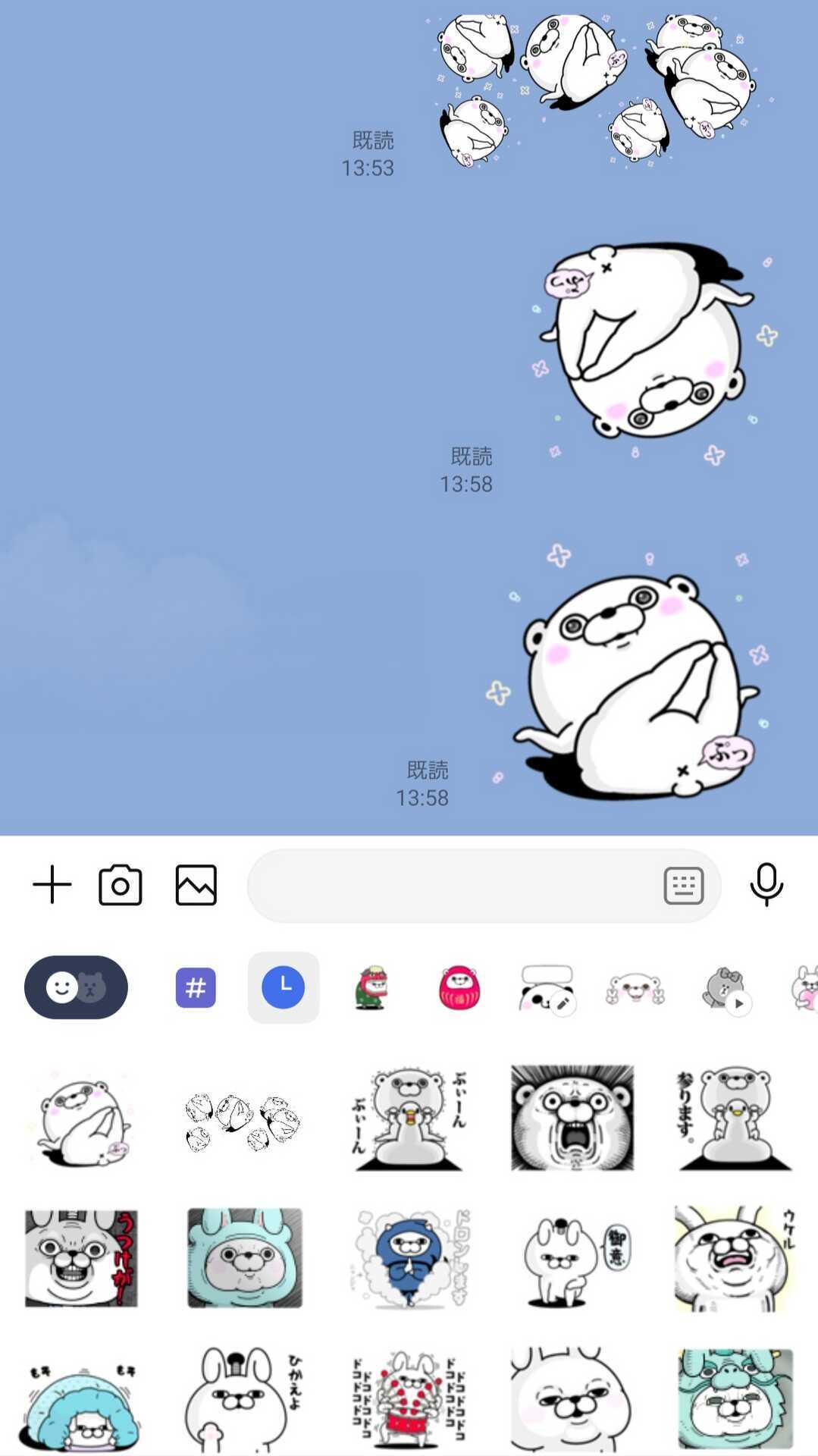Screen dimensions: 818x1456
Task: Open the panda custom sticker pack
Action: point(547,988)
